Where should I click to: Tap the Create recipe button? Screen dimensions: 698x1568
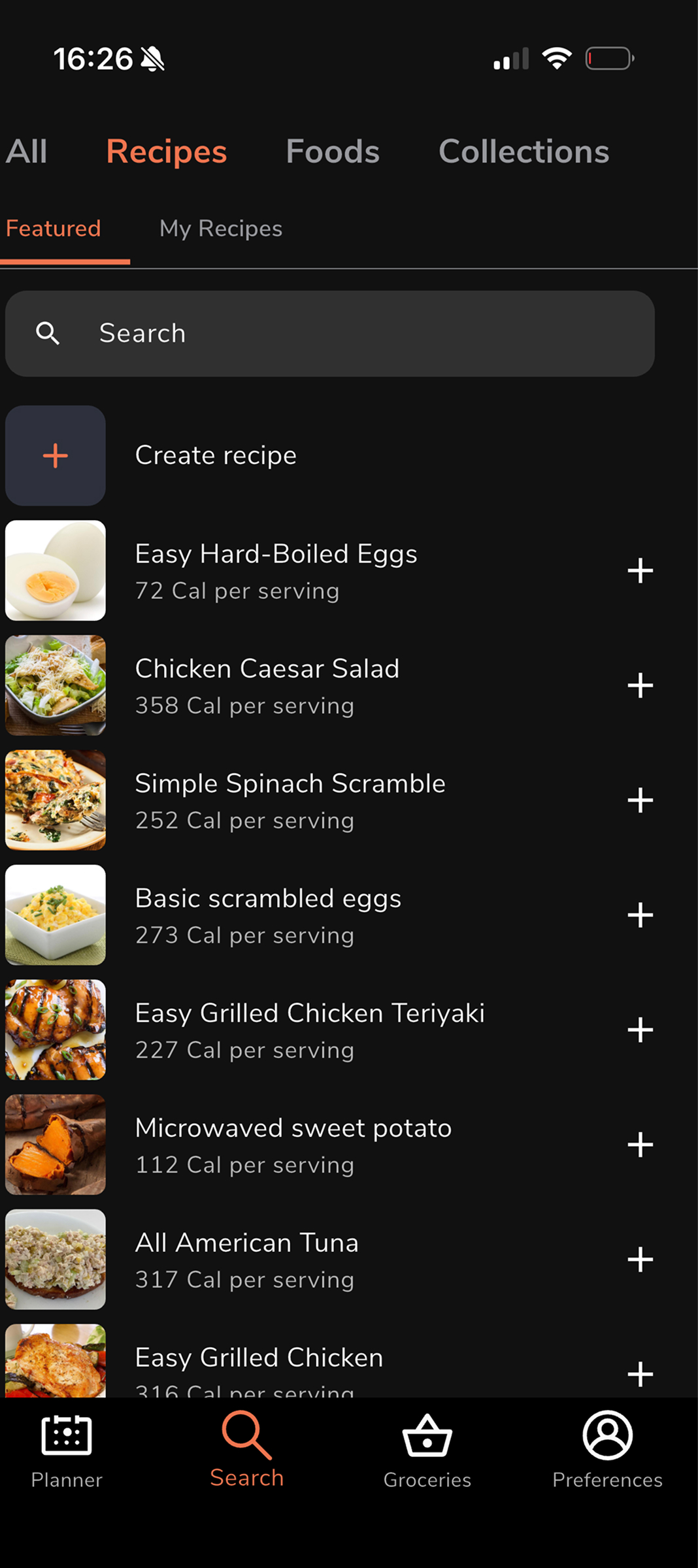tap(215, 455)
